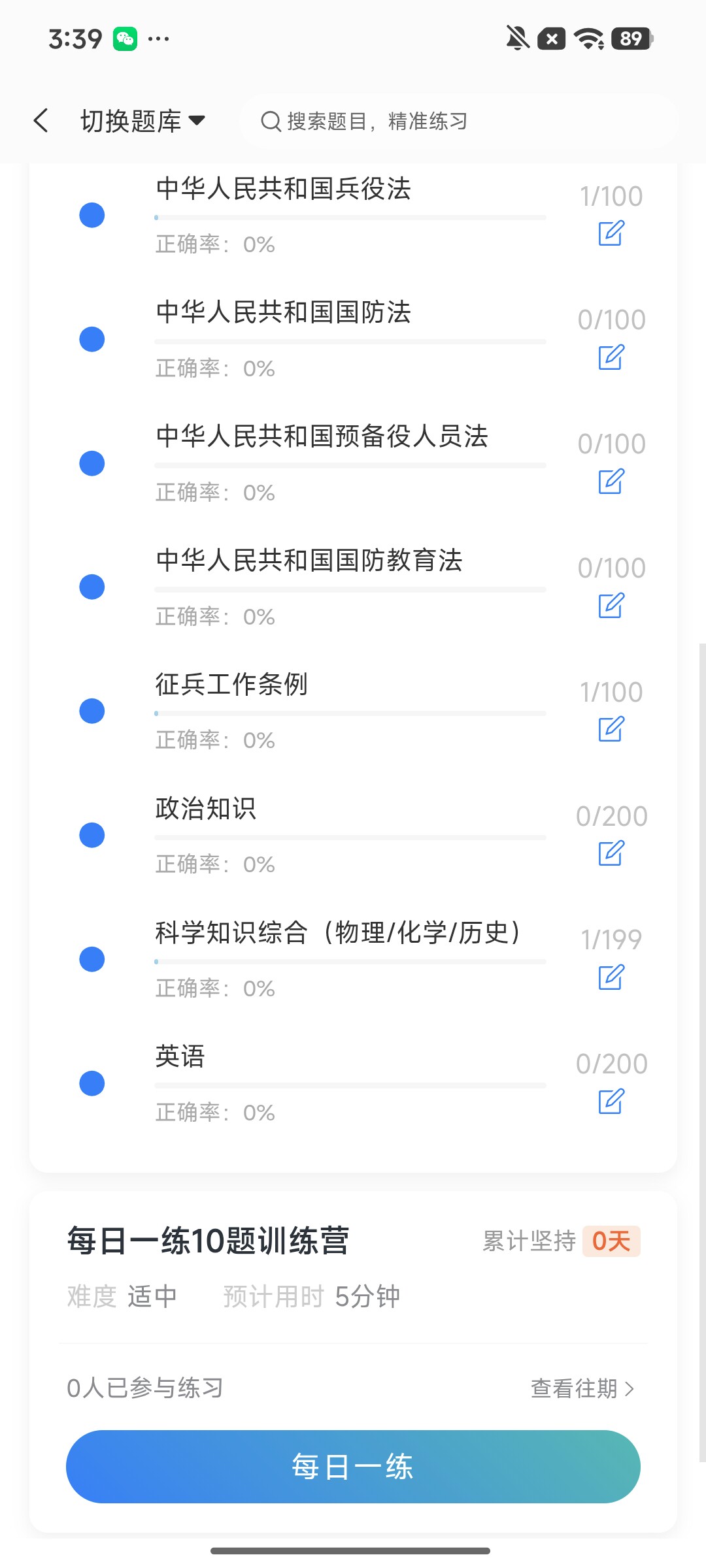Screen dimensions: 706x1568
Task: Tap the 搜索题目 search box
Action: coord(459,121)
